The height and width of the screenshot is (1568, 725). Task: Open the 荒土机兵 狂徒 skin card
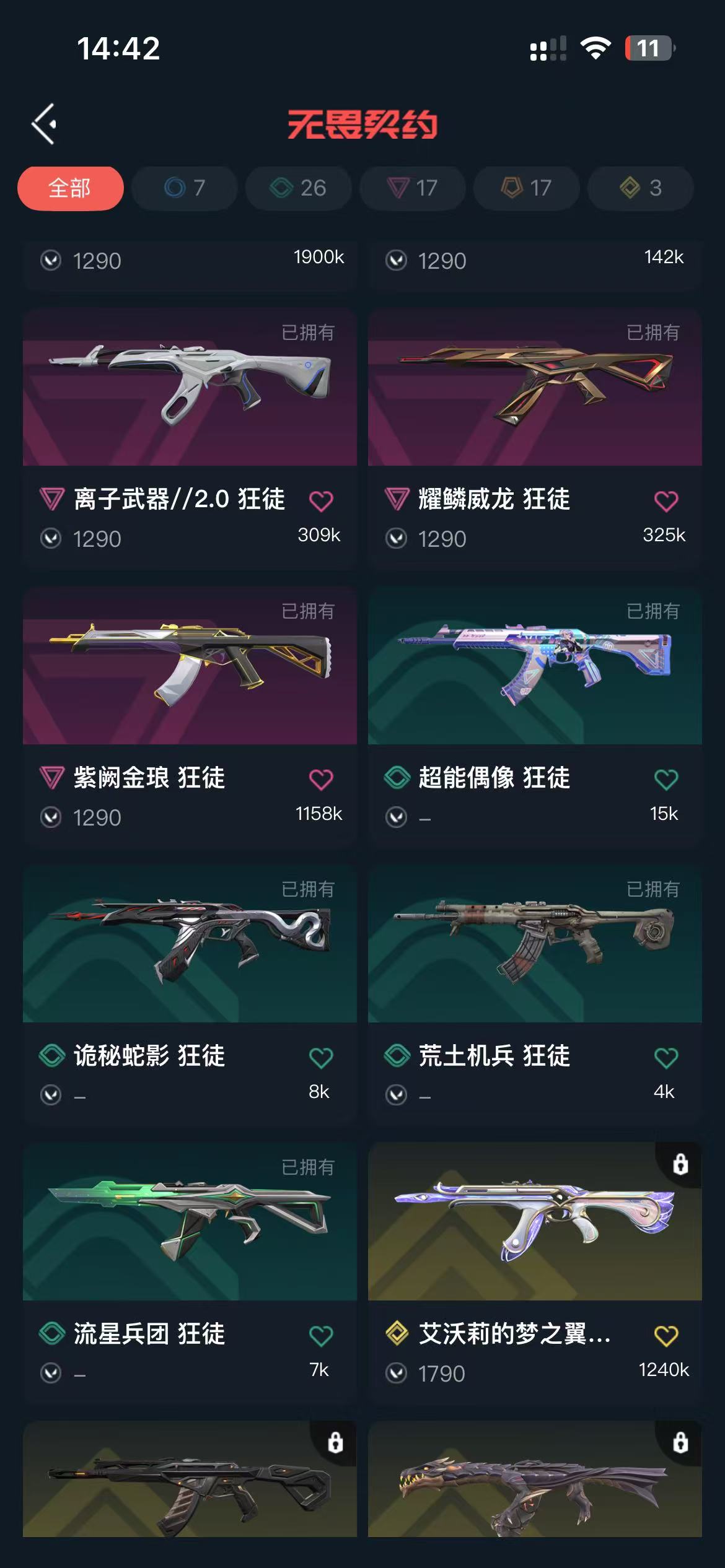(535, 944)
